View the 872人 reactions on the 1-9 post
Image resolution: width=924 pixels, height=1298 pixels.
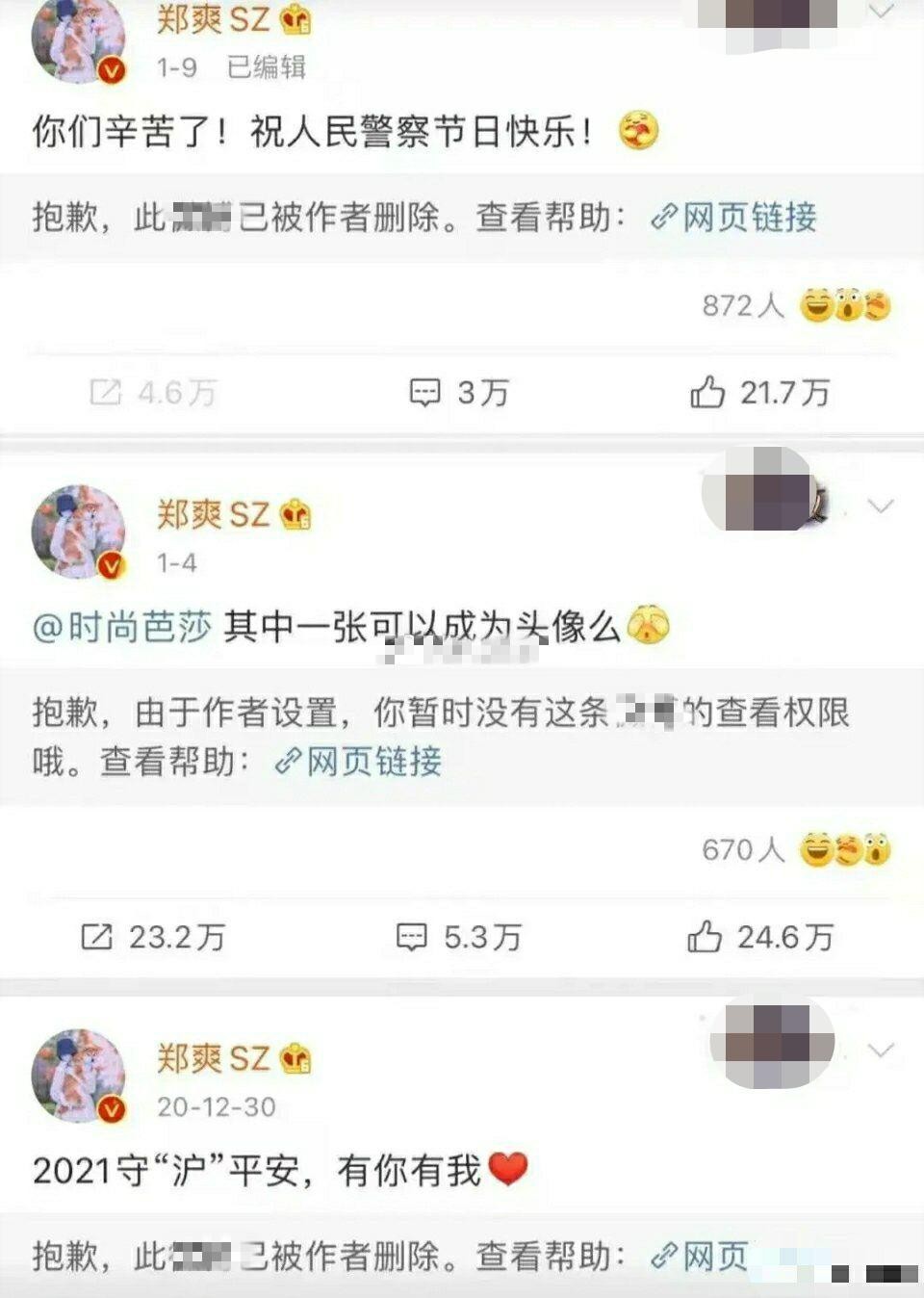[795, 305]
